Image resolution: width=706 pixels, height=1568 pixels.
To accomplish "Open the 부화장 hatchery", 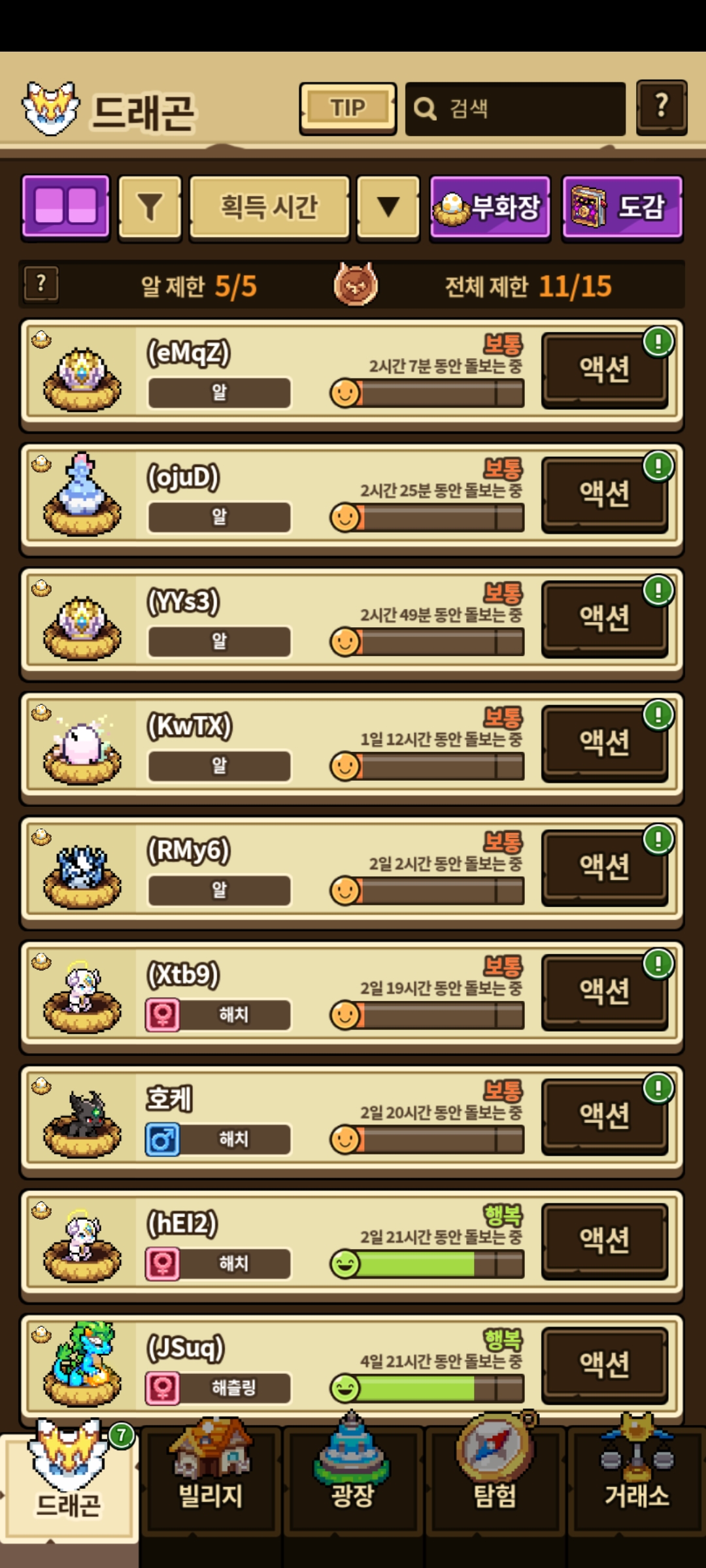I will pos(490,207).
